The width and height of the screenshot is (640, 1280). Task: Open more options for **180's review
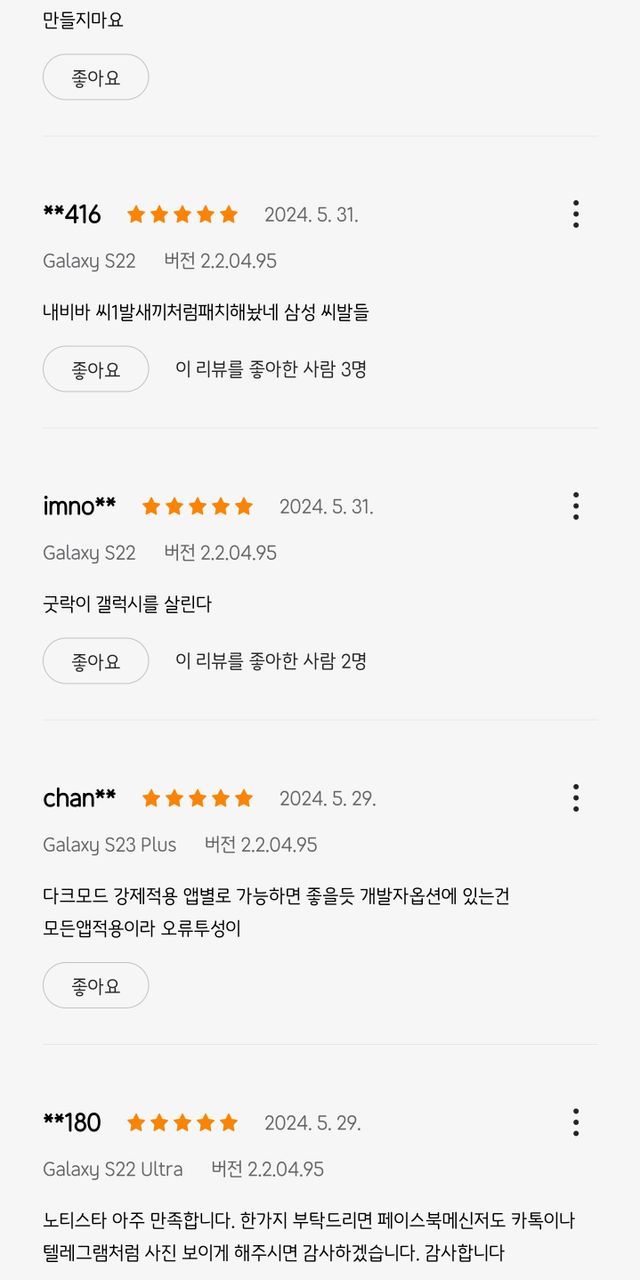click(576, 1122)
